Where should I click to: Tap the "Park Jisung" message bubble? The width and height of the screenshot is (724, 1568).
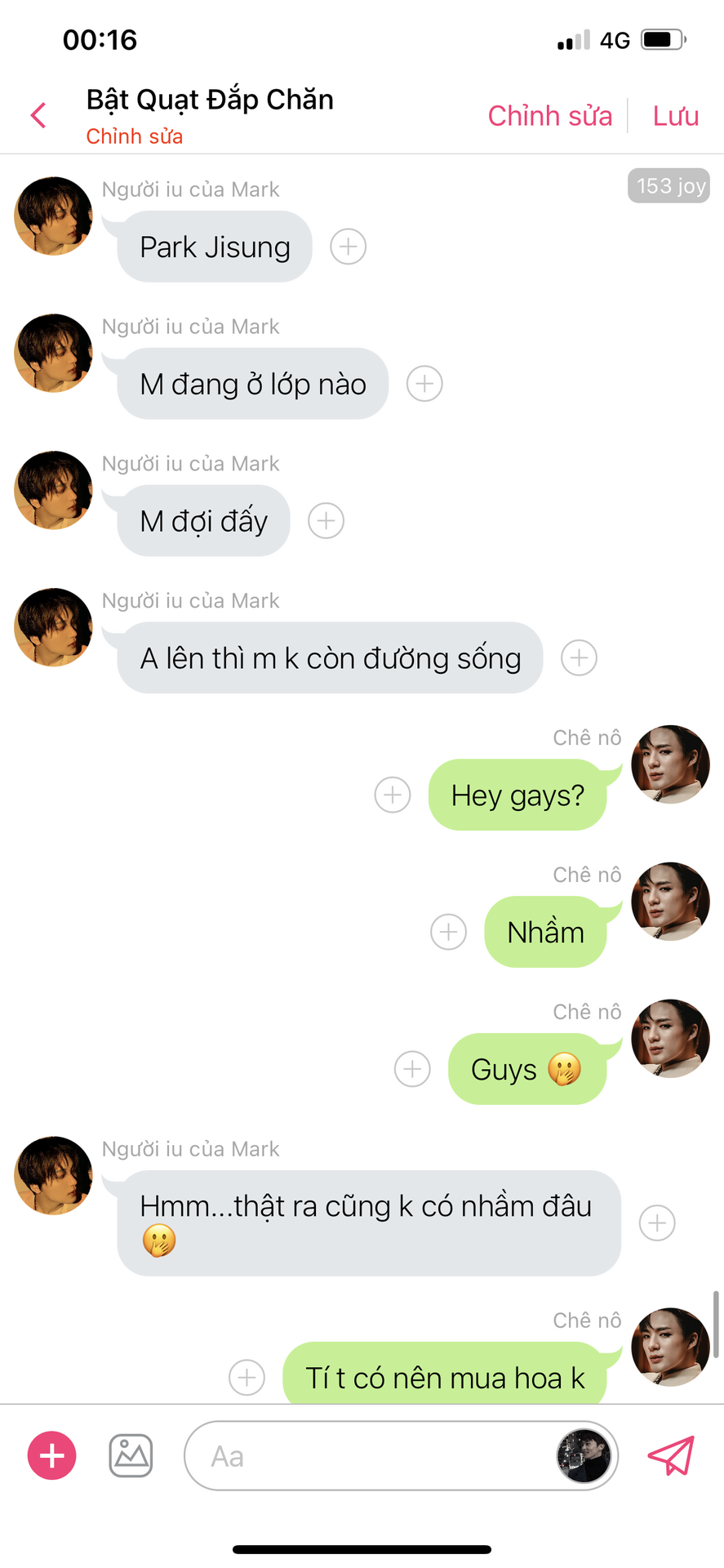[x=215, y=247]
